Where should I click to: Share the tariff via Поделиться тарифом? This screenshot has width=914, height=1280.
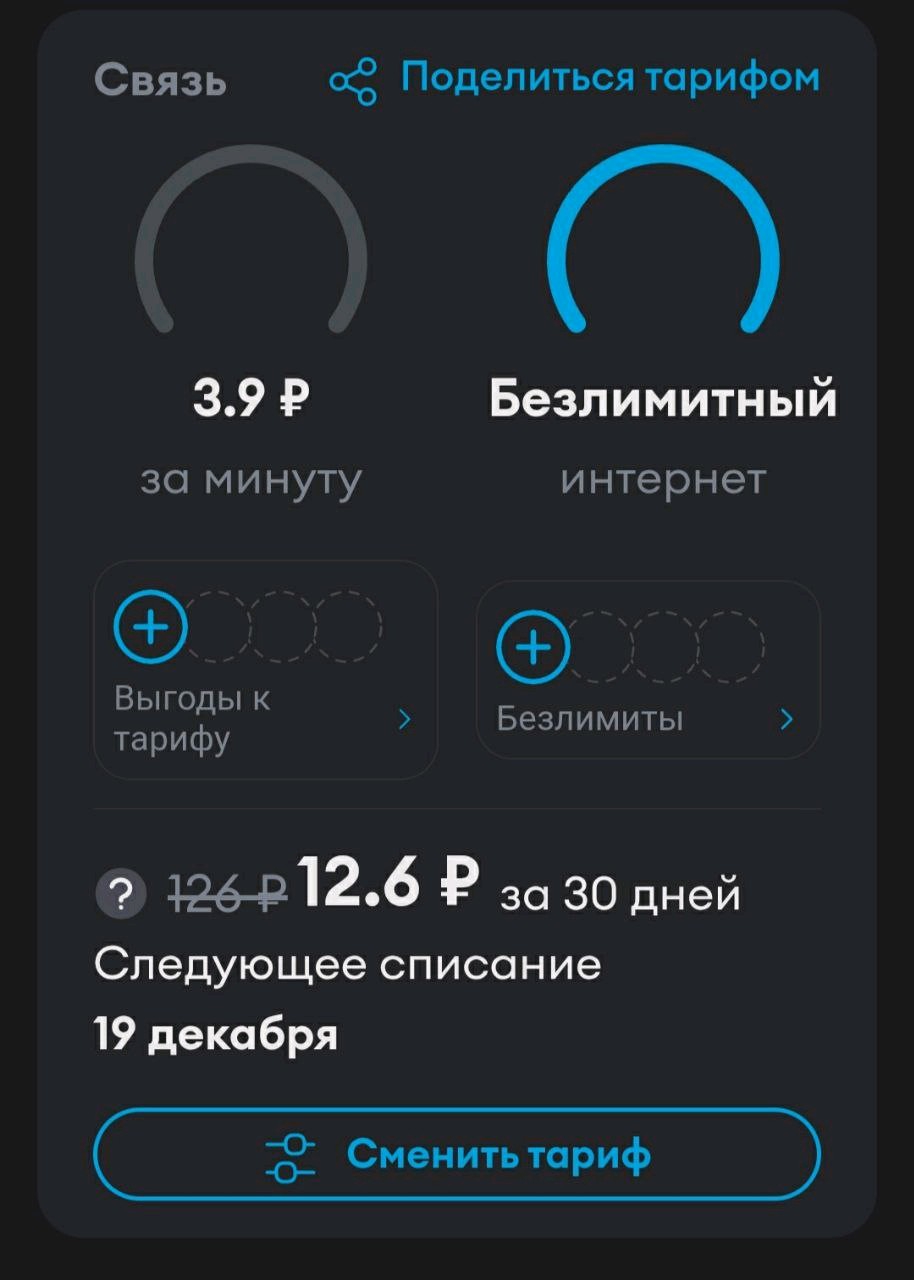pyautogui.click(x=575, y=78)
